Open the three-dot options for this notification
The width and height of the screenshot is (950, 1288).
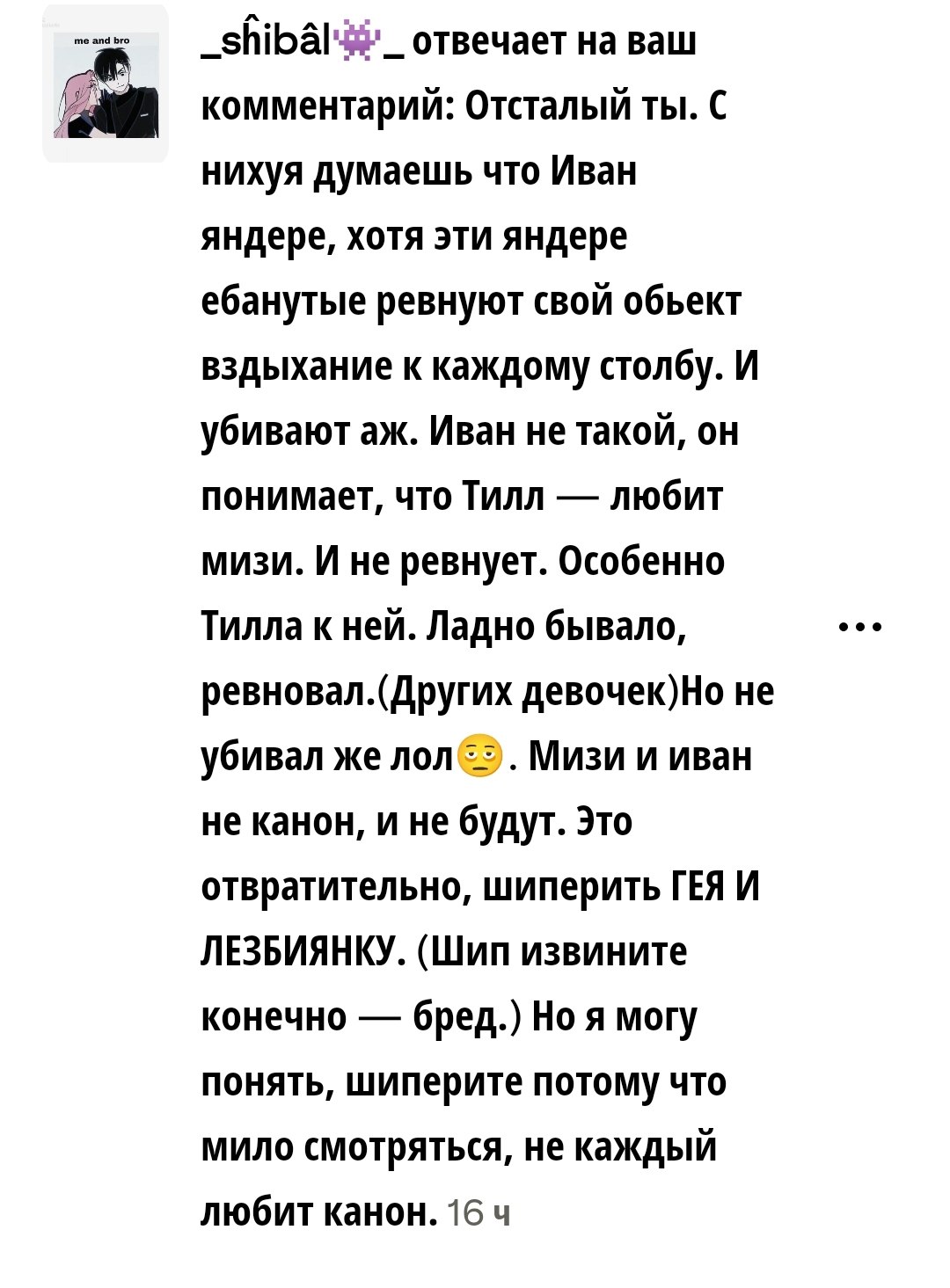tap(860, 628)
